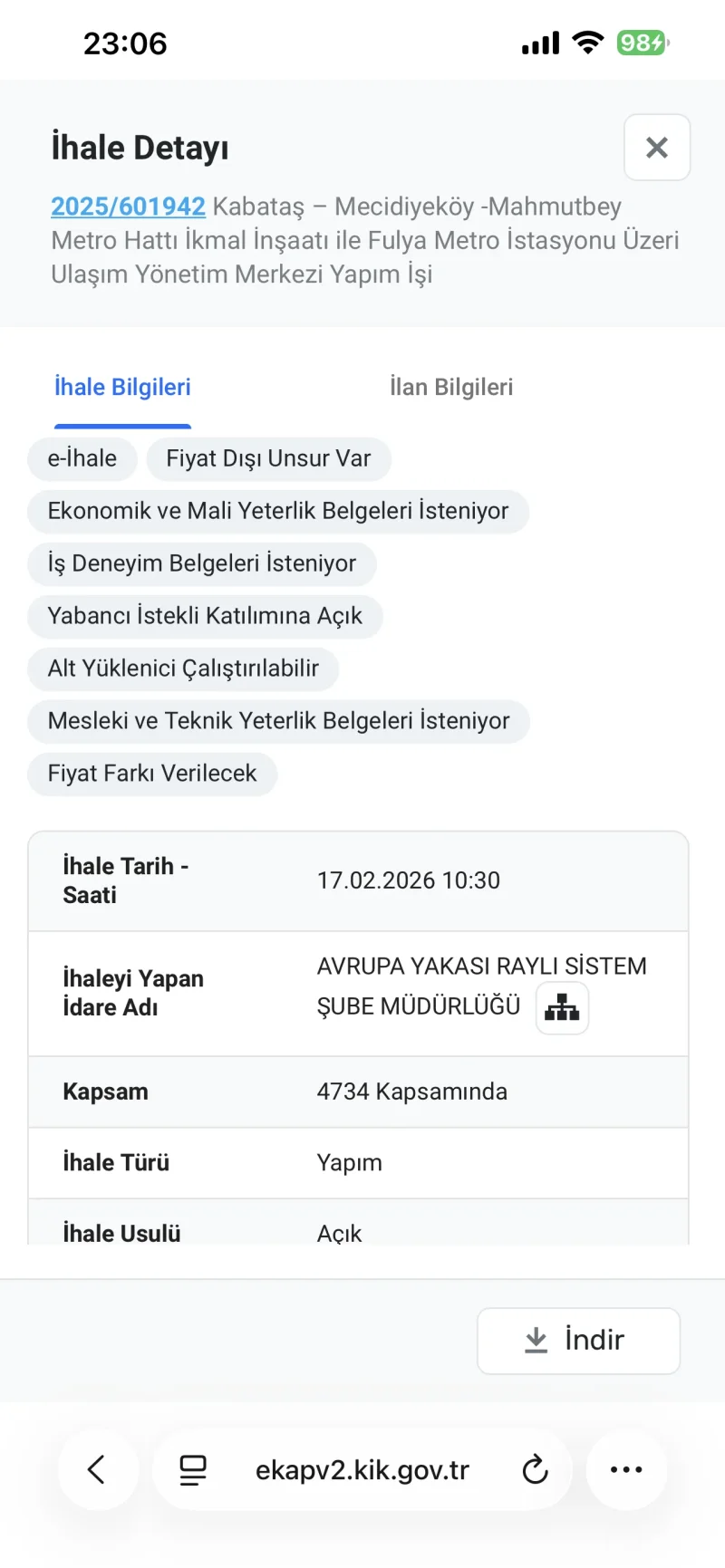The height and width of the screenshot is (1568, 725).
Task: Close the İhale Detayı dialog
Action: 657,148
